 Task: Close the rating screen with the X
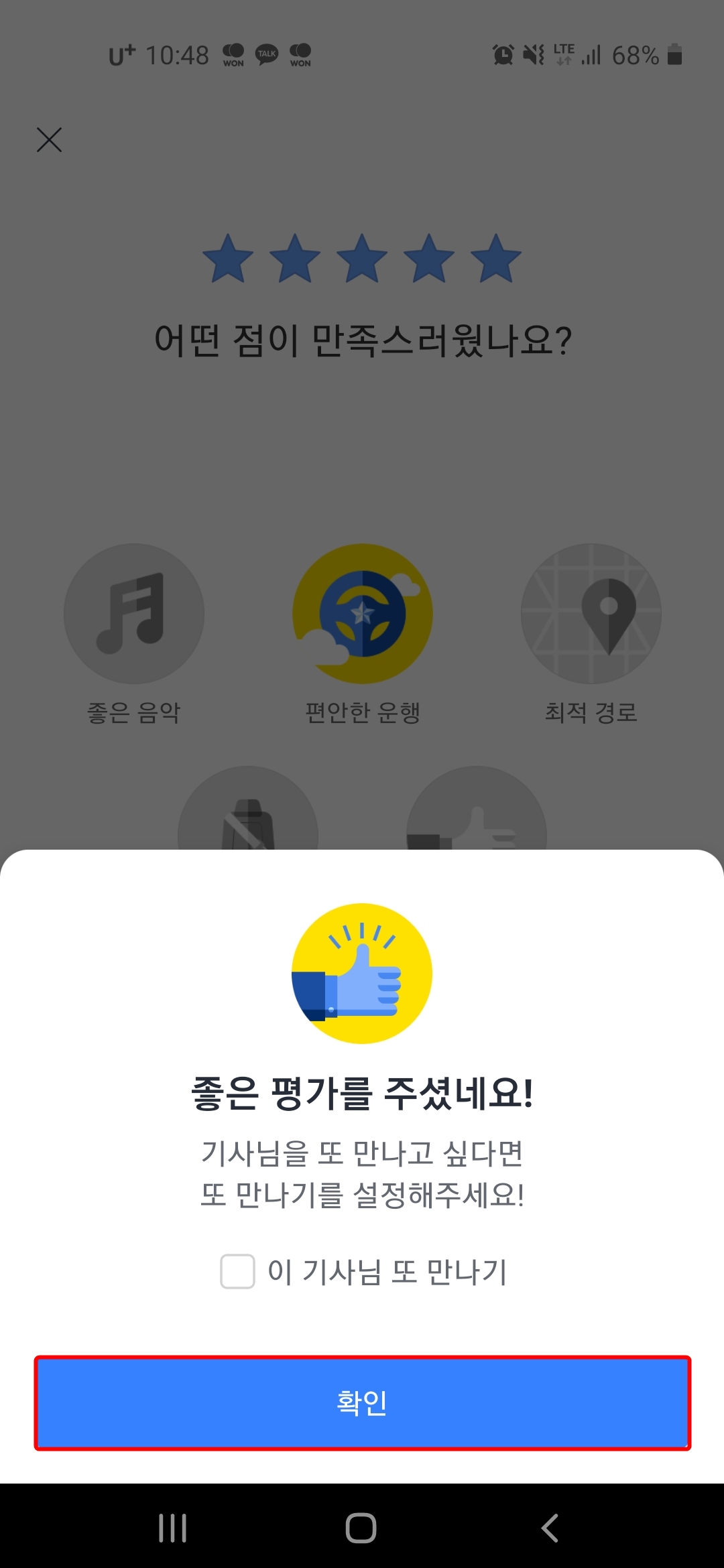click(49, 141)
